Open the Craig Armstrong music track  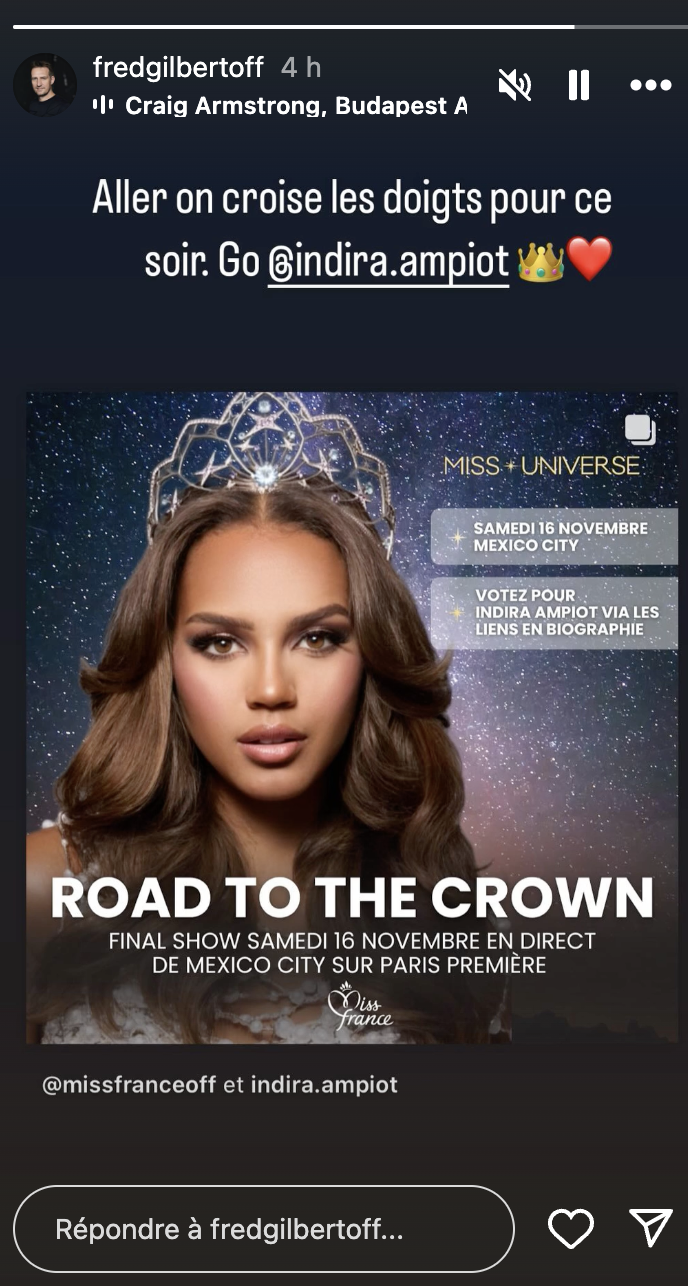click(285, 105)
